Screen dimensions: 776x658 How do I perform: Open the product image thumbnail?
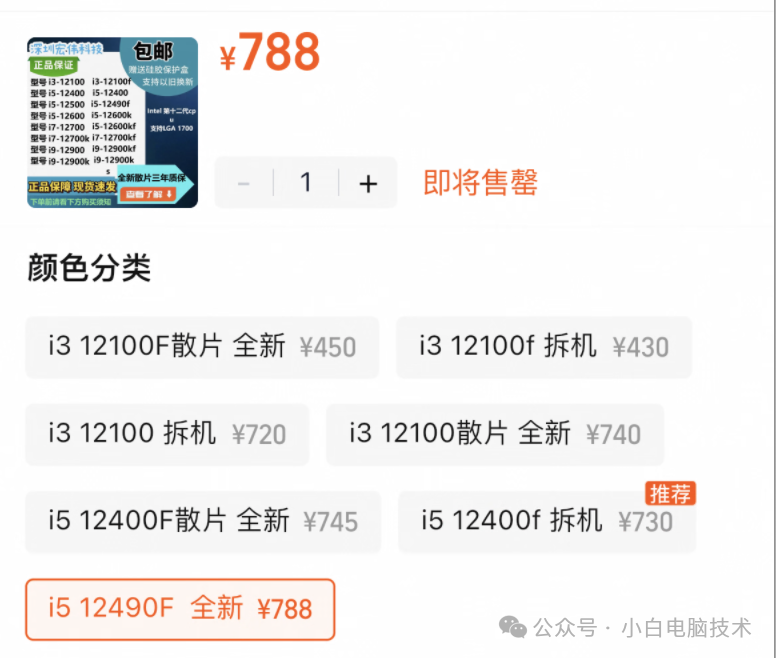pyautogui.click(x=112, y=122)
